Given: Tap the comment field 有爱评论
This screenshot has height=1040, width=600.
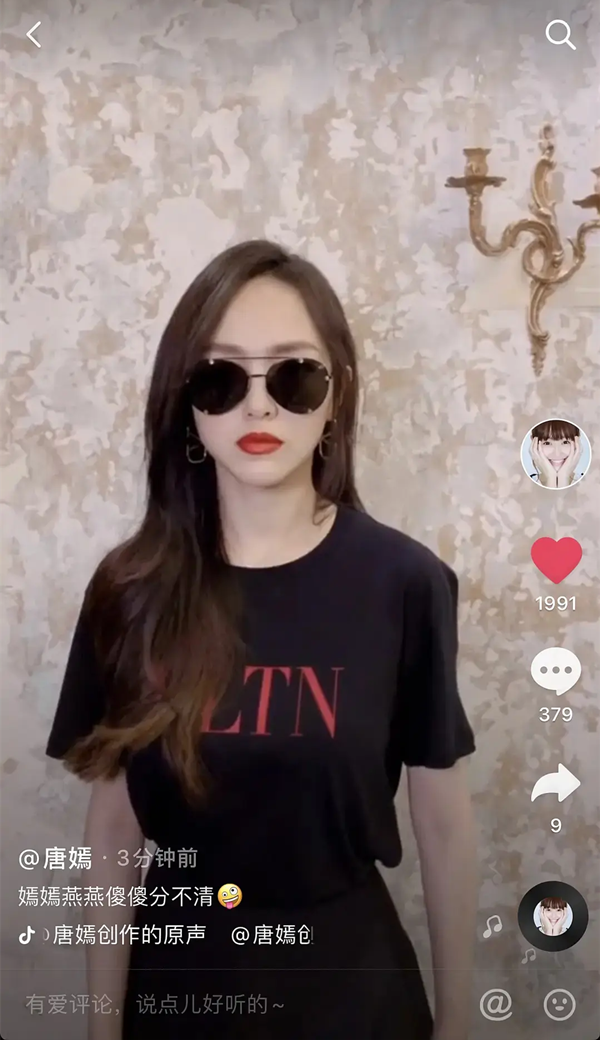Looking at the screenshot, I should tap(155, 1003).
